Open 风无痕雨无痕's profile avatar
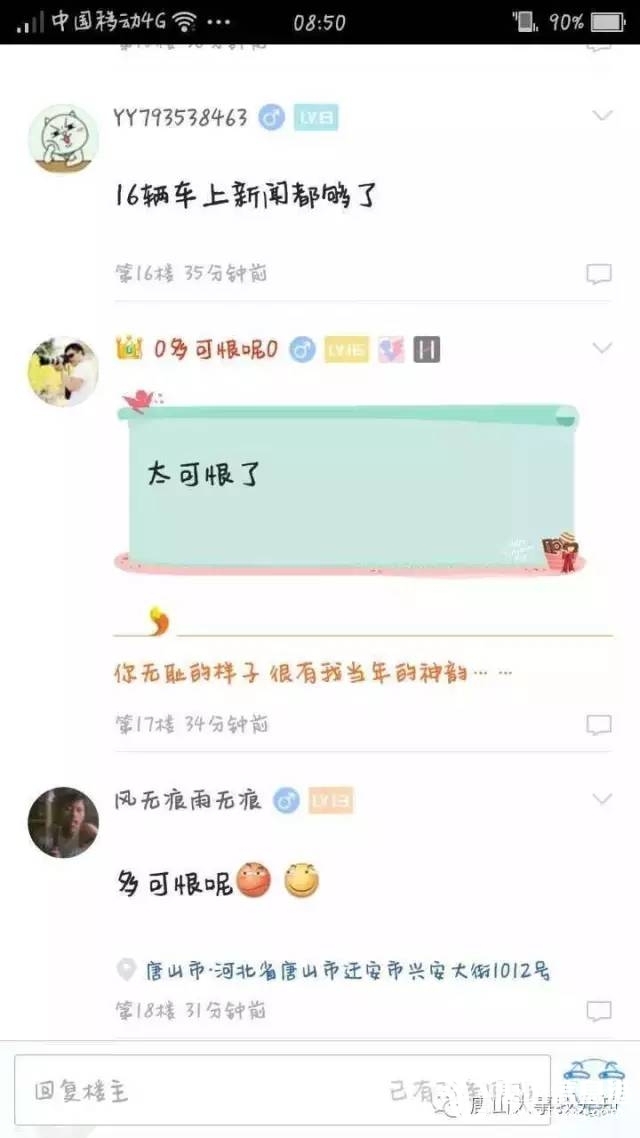 (x=63, y=822)
